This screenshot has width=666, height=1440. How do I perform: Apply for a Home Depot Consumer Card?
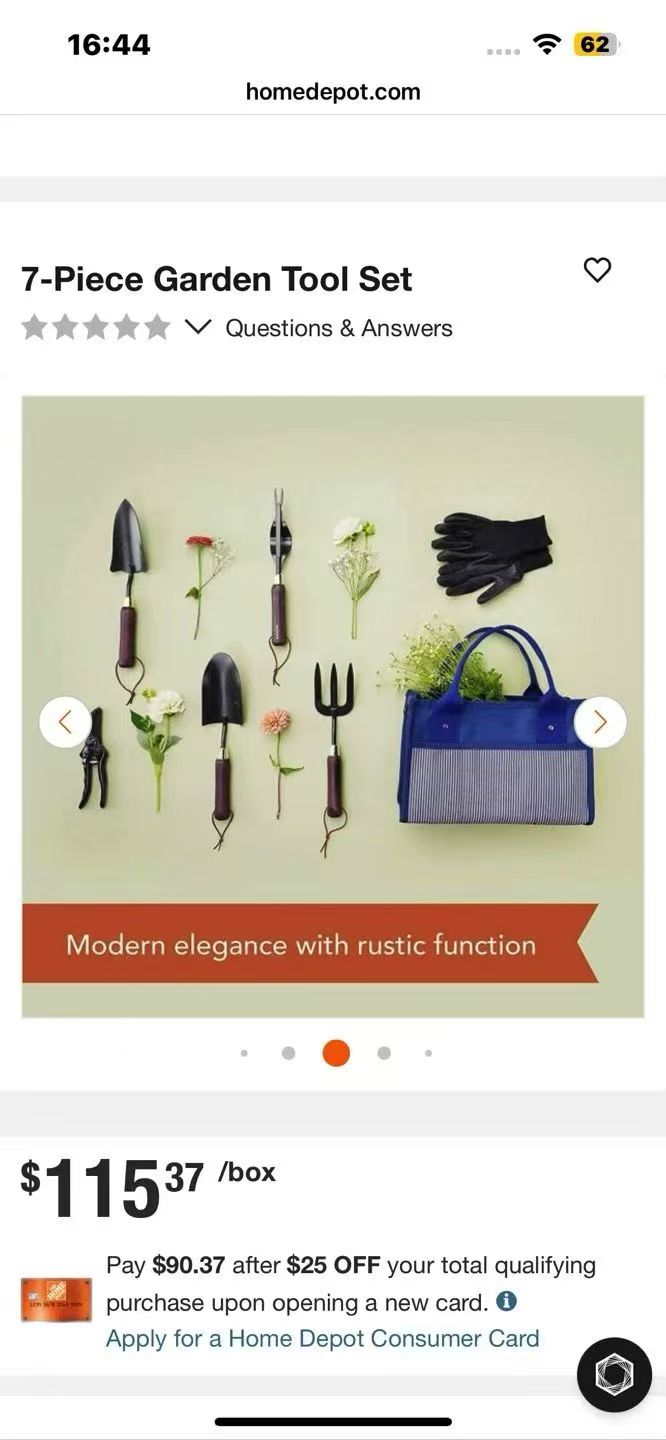click(322, 1338)
